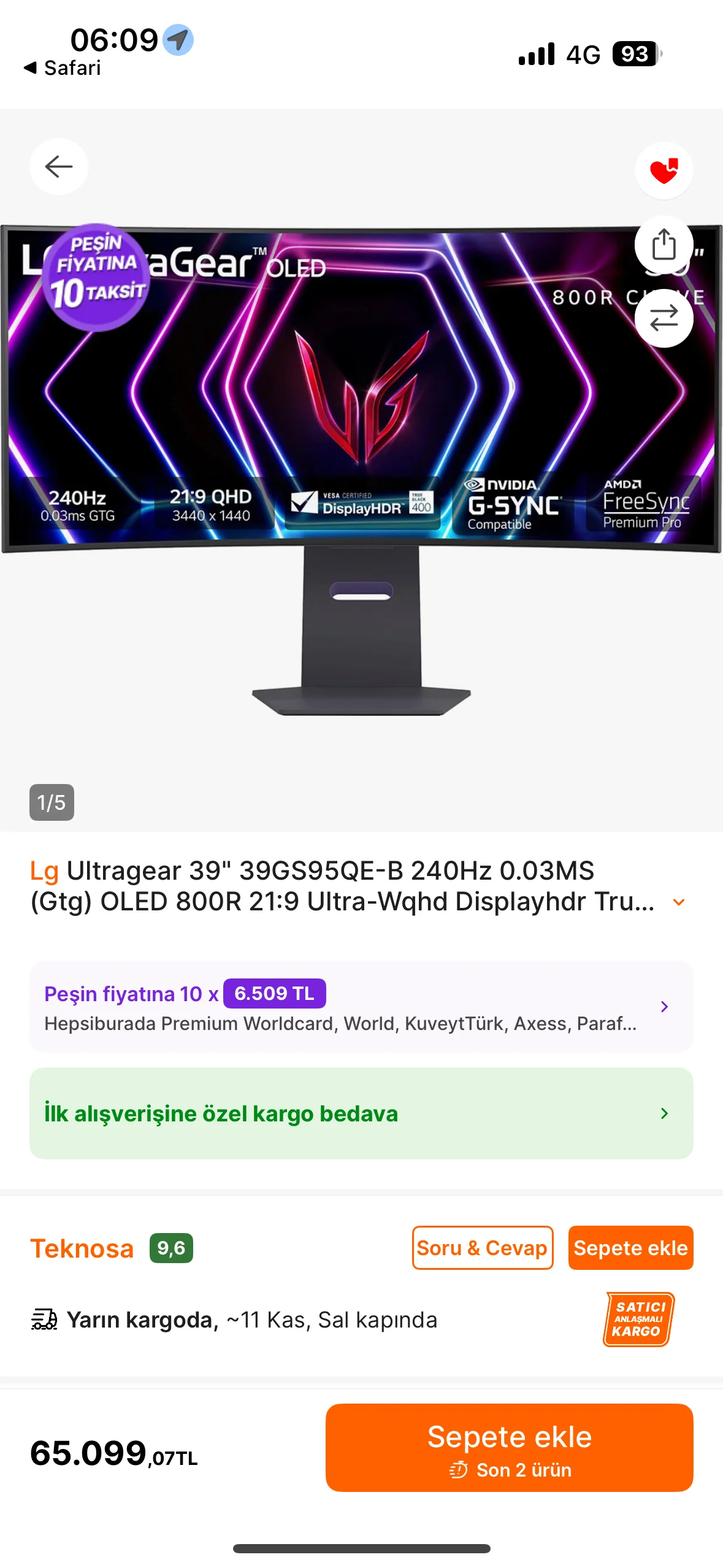Open İlk alışverişine özel kargo bedava banner
Image resolution: width=723 pixels, height=1568 pixels.
click(x=361, y=1113)
